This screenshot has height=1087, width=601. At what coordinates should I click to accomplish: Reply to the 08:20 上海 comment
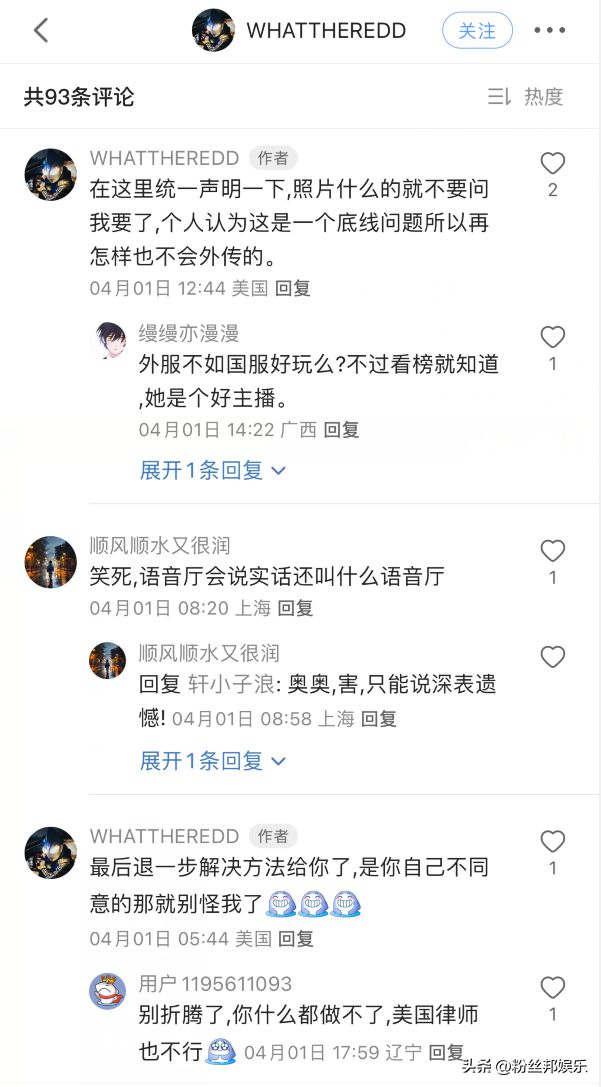point(295,608)
